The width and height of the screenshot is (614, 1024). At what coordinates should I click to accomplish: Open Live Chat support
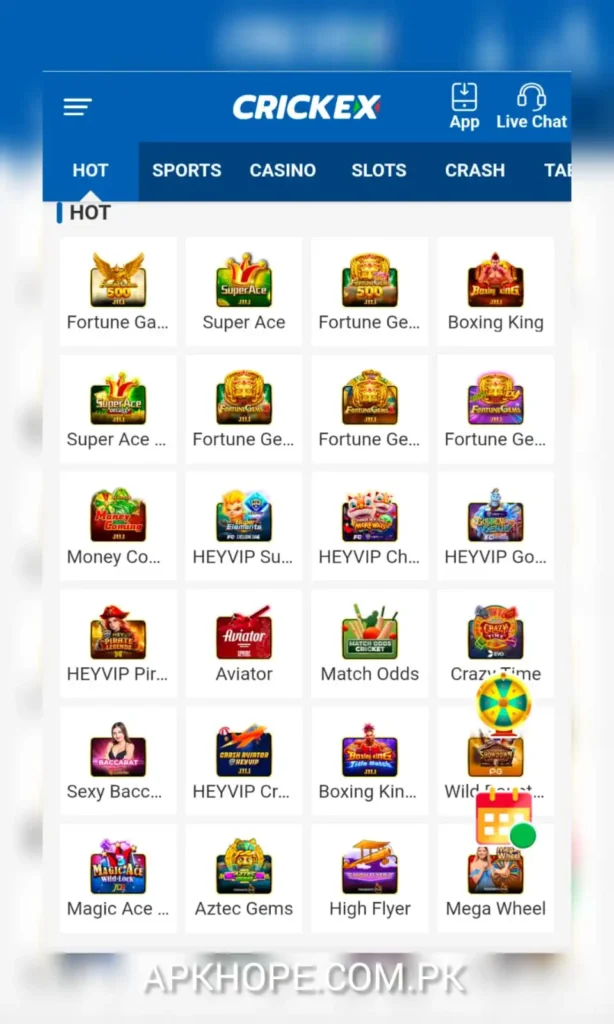click(x=531, y=106)
